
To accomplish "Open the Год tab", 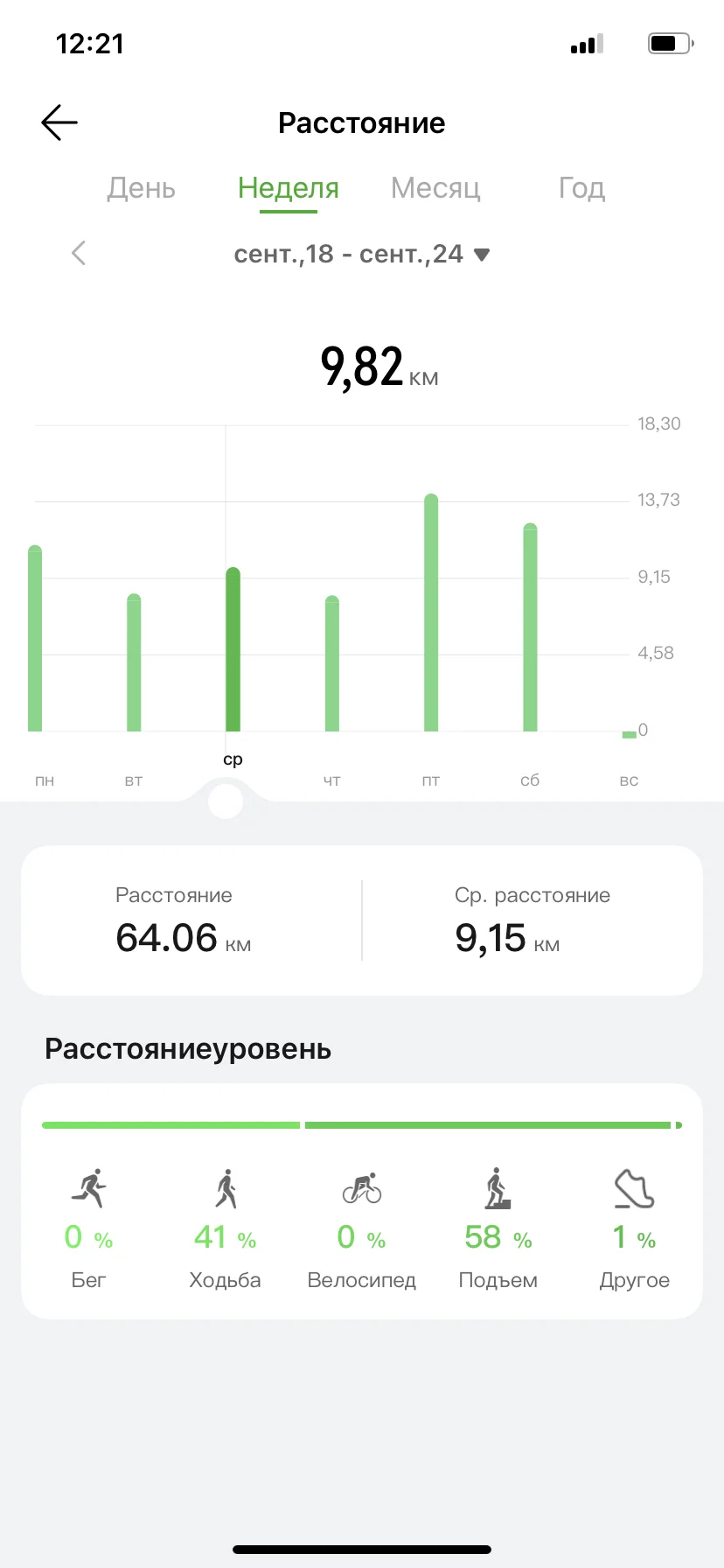I will click(x=581, y=188).
